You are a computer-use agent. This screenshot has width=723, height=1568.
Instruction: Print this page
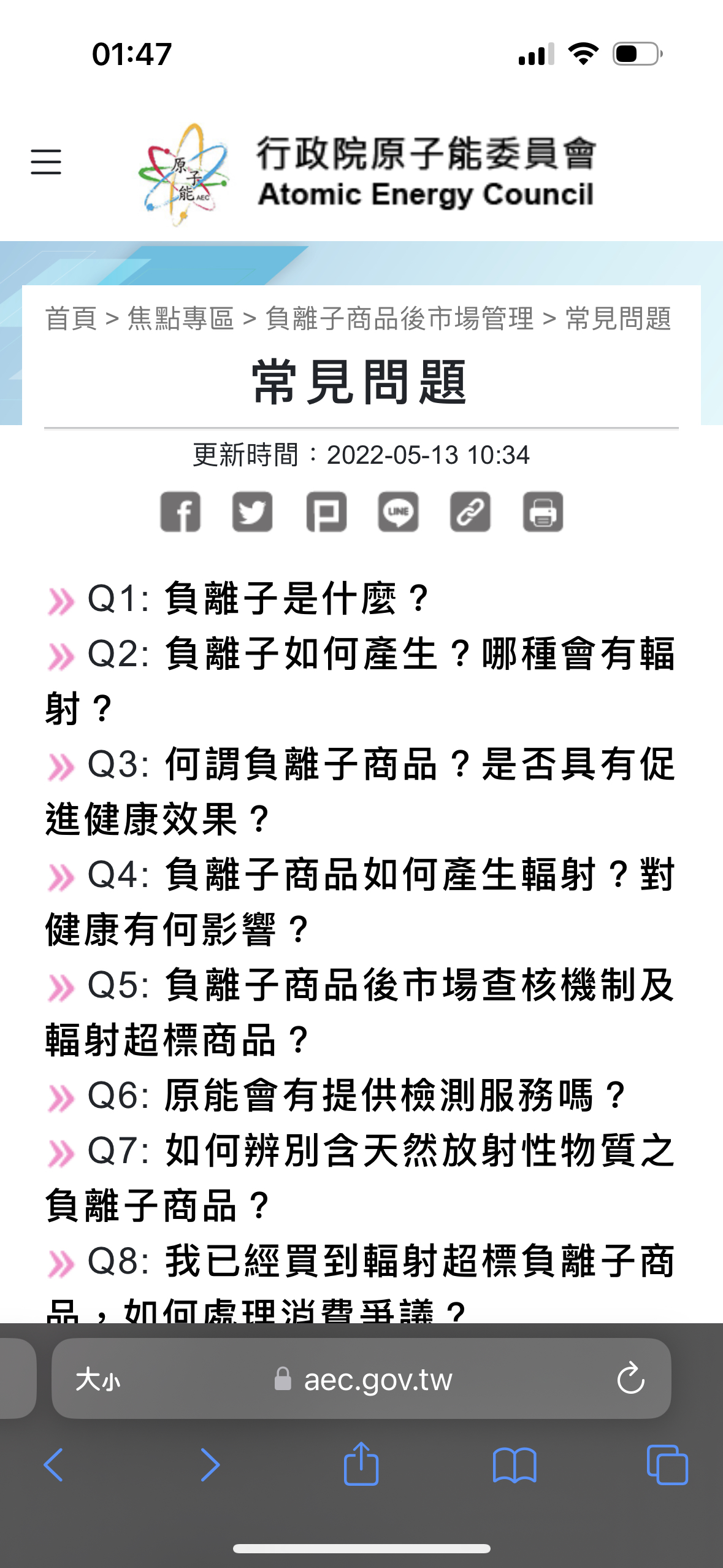coord(543,512)
